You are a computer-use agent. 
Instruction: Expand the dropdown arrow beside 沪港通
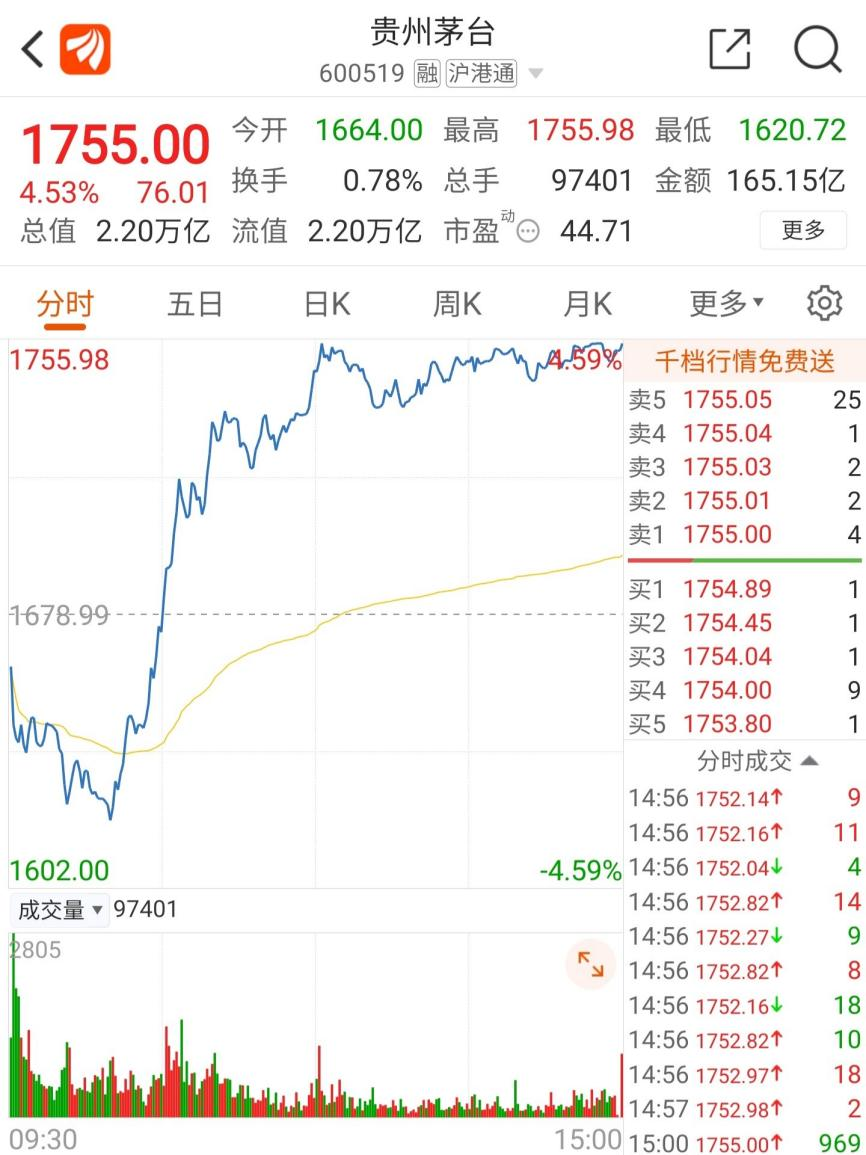coord(537,75)
